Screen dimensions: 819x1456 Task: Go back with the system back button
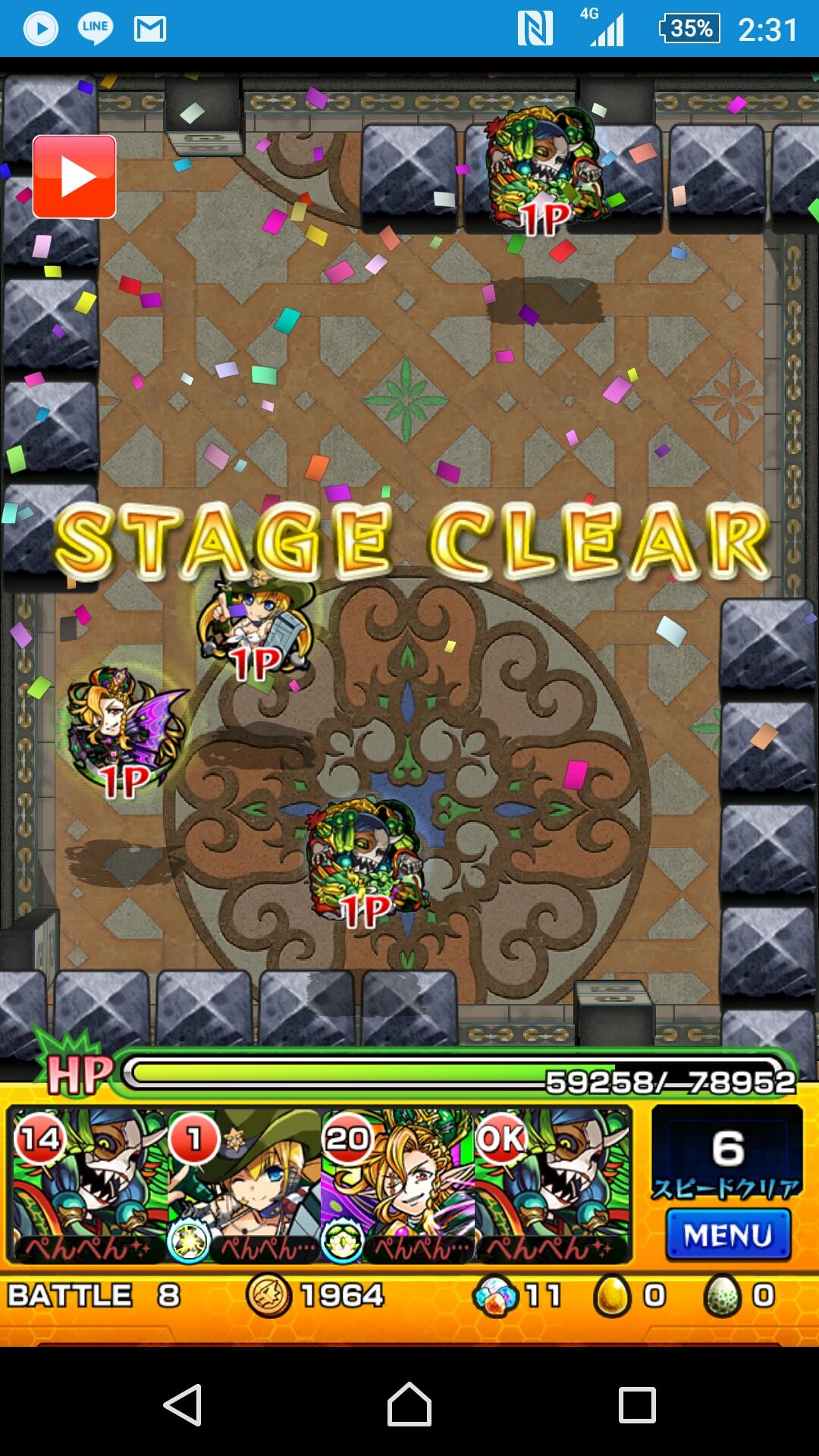[x=182, y=1404]
